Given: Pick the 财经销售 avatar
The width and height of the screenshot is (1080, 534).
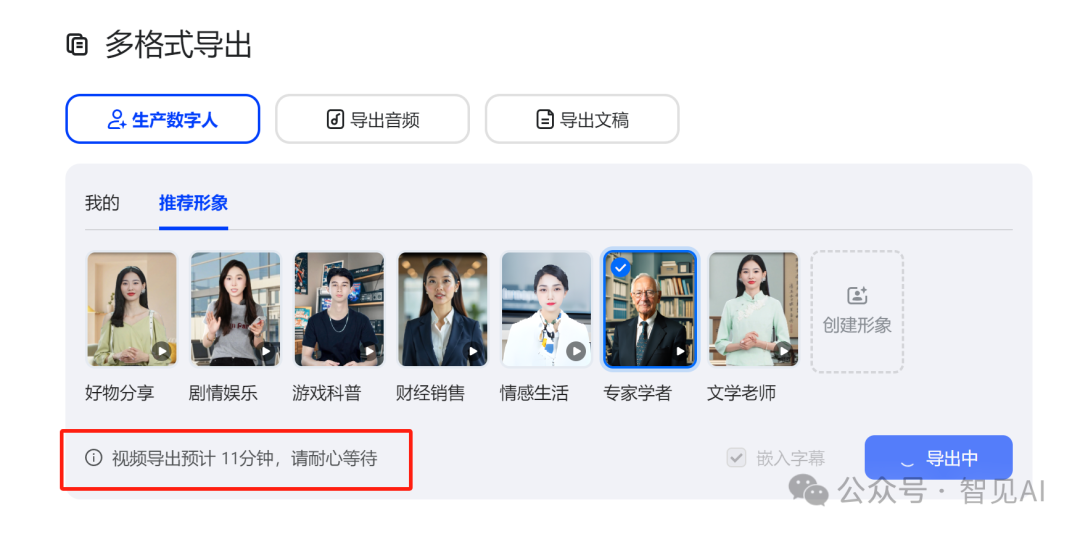Looking at the screenshot, I should coord(442,309).
